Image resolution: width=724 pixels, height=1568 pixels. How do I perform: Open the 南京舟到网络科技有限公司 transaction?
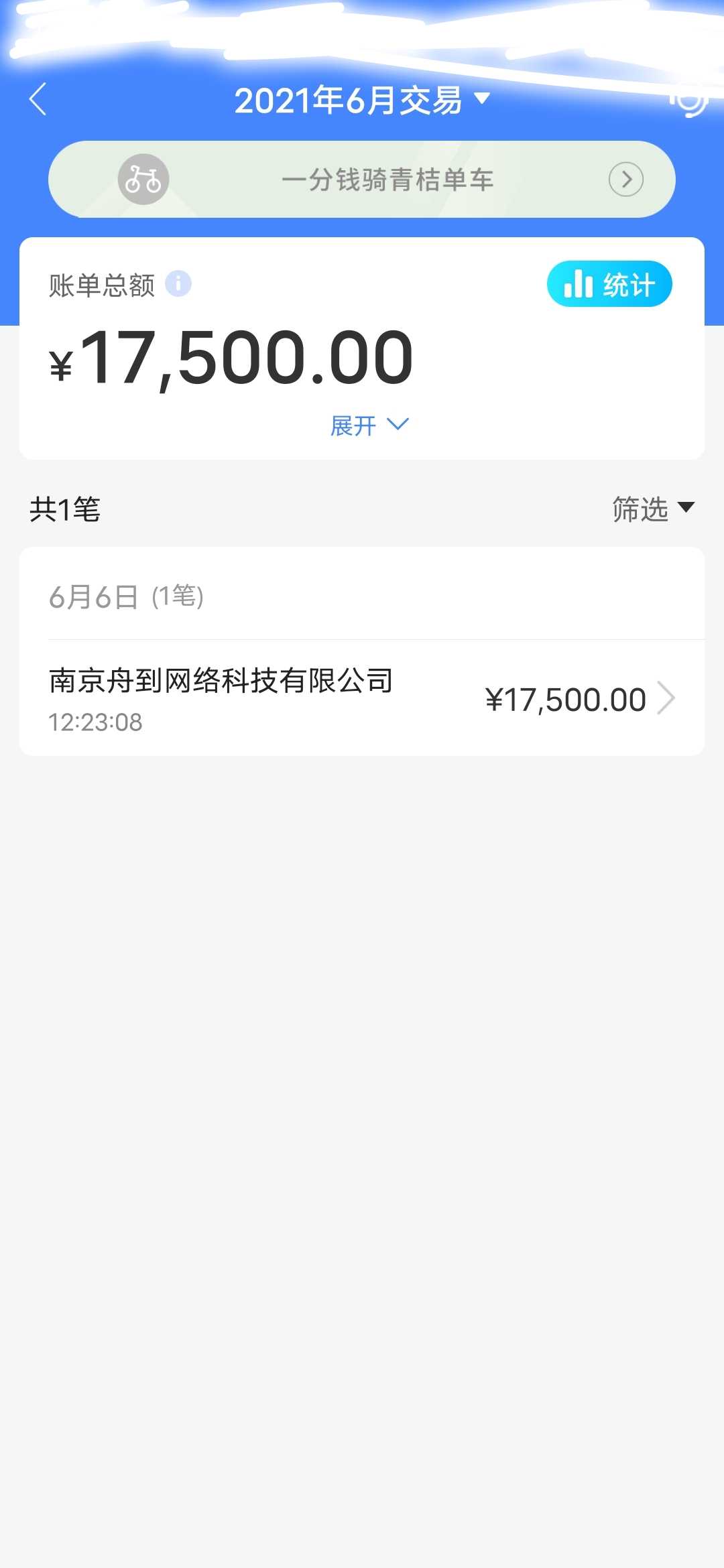(x=362, y=699)
